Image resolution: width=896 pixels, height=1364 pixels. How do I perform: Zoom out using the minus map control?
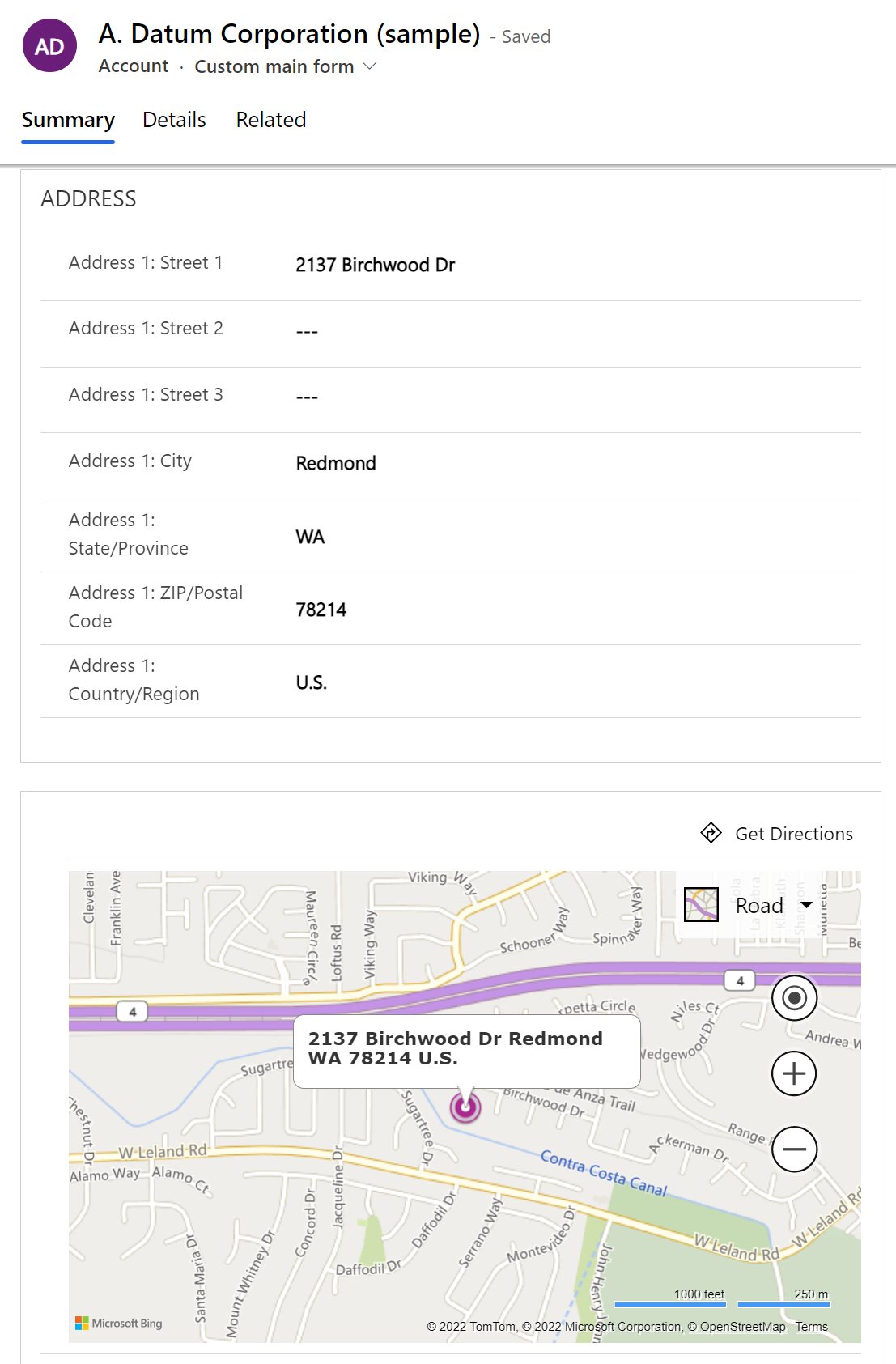(x=794, y=1149)
